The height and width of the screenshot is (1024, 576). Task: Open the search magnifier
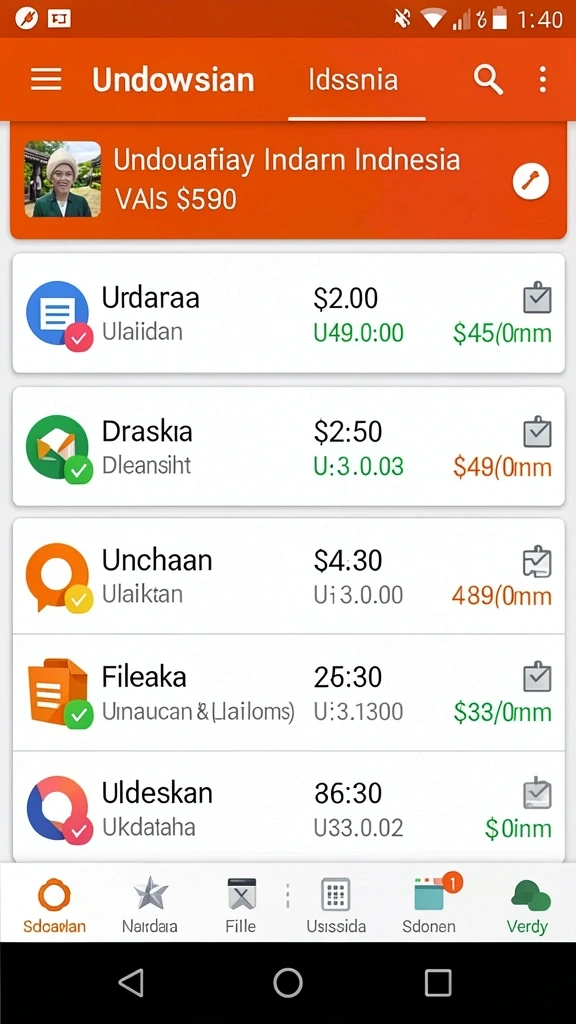point(488,80)
